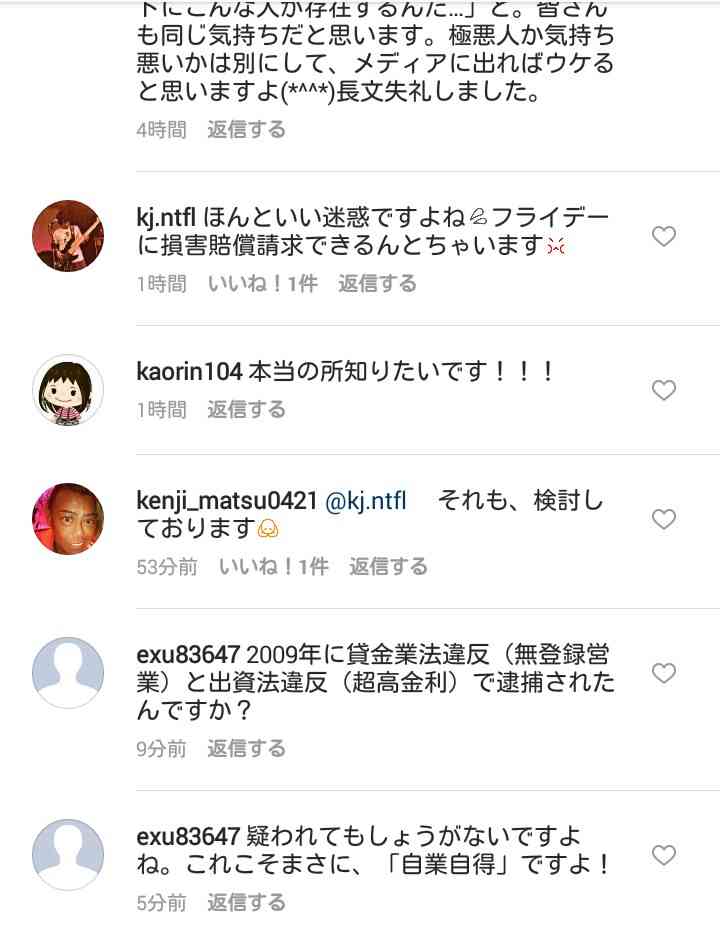Screen dimensions: 720x938
Task: Open the kaorin104 username
Action: point(189,372)
